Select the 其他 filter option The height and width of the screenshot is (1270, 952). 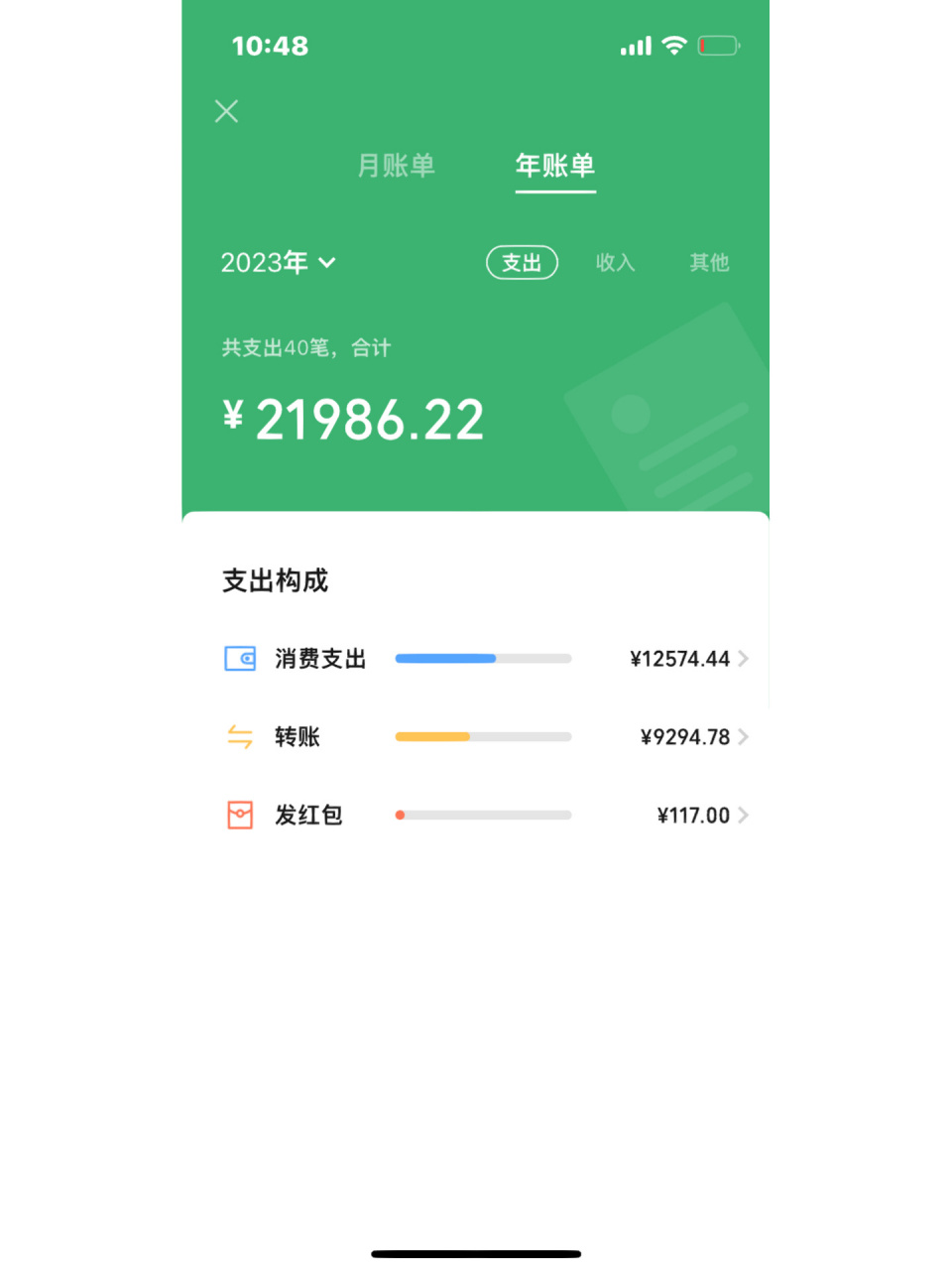point(709,263)
